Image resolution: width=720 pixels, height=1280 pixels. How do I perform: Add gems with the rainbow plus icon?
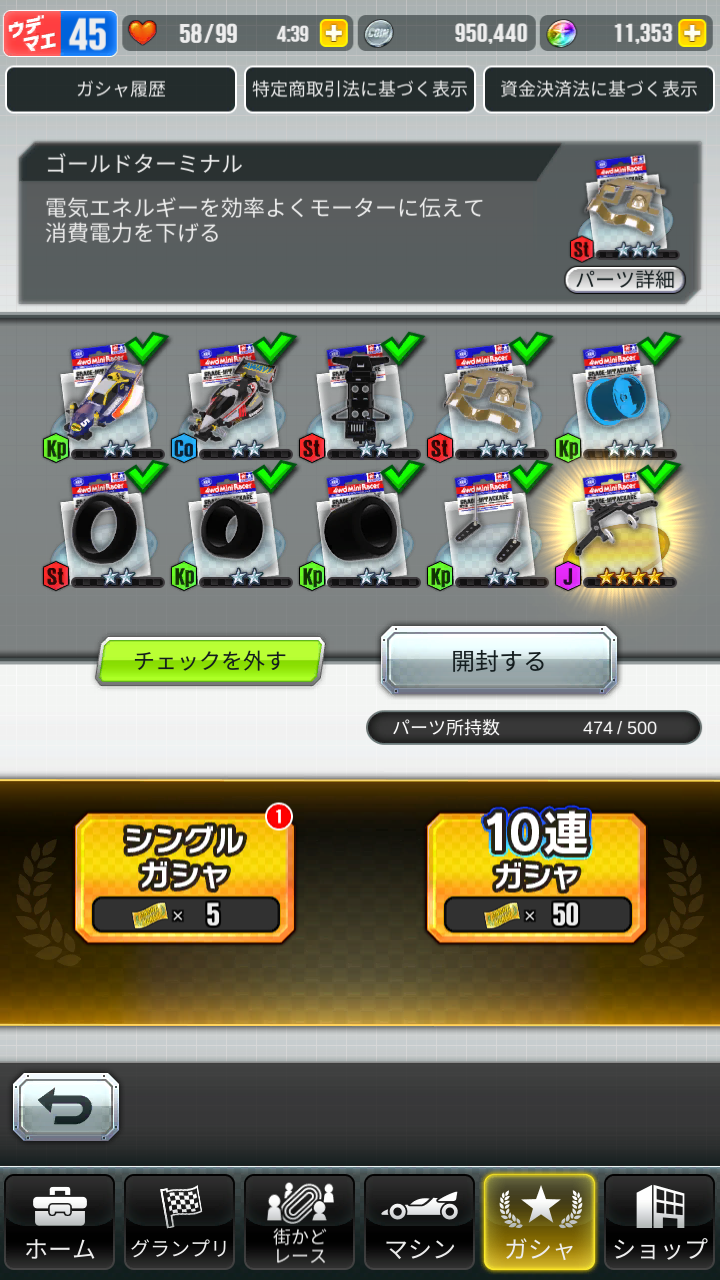(692, 33)
